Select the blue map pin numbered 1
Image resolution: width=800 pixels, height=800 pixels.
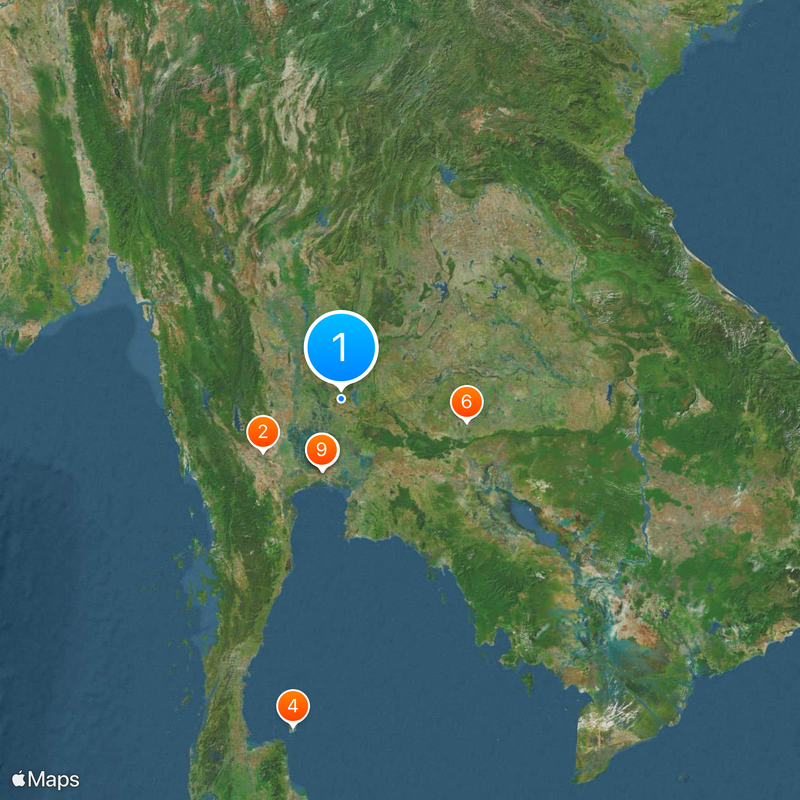341,347
